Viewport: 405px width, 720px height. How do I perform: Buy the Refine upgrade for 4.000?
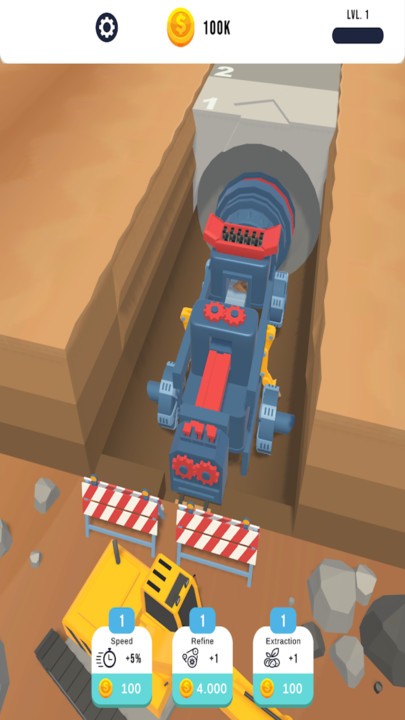[202, 688]
